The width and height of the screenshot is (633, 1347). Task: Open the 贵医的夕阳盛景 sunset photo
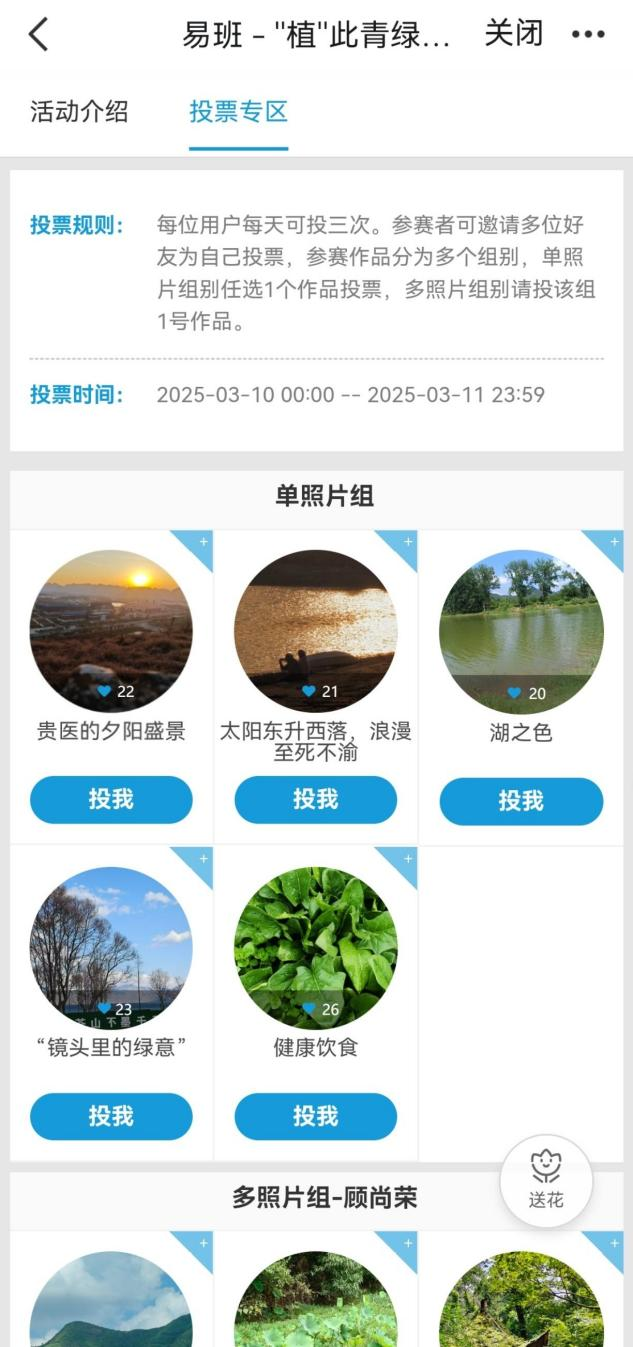pyautogui.click(x=111, y=631)
